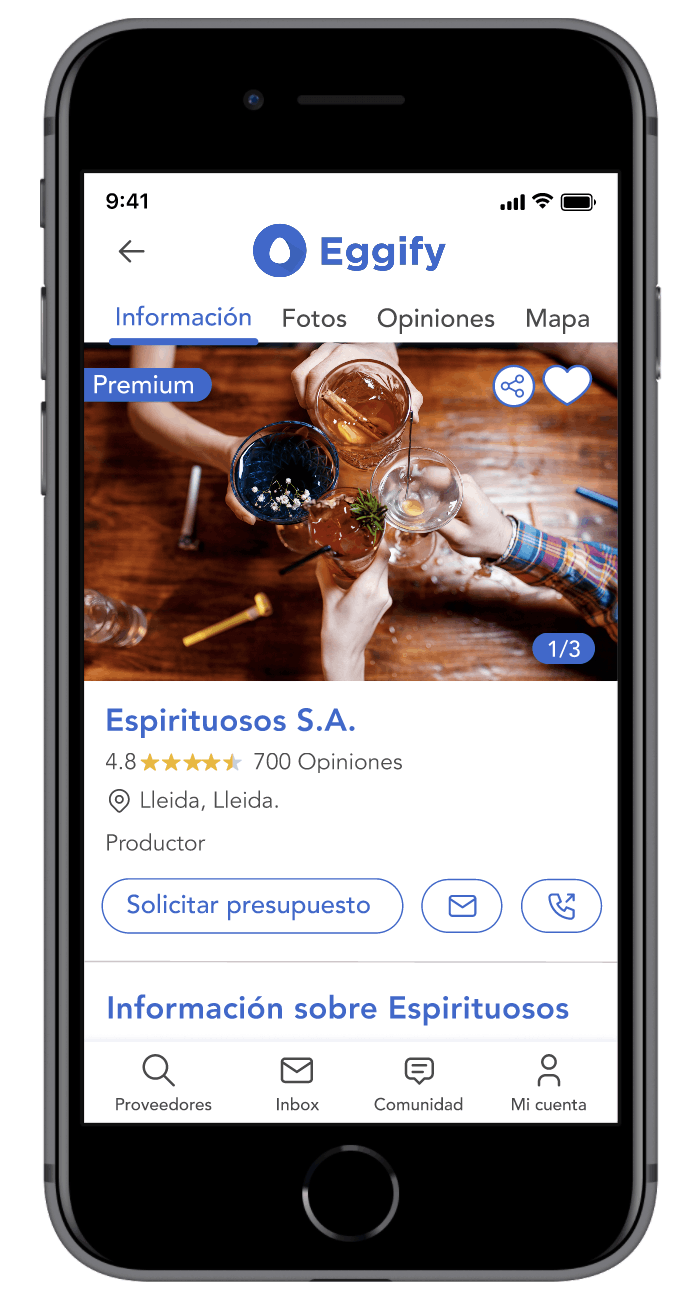Call the provider by phone
Image resolution: width=698 pixels, height=1296 pixels.
click(561, 906)
